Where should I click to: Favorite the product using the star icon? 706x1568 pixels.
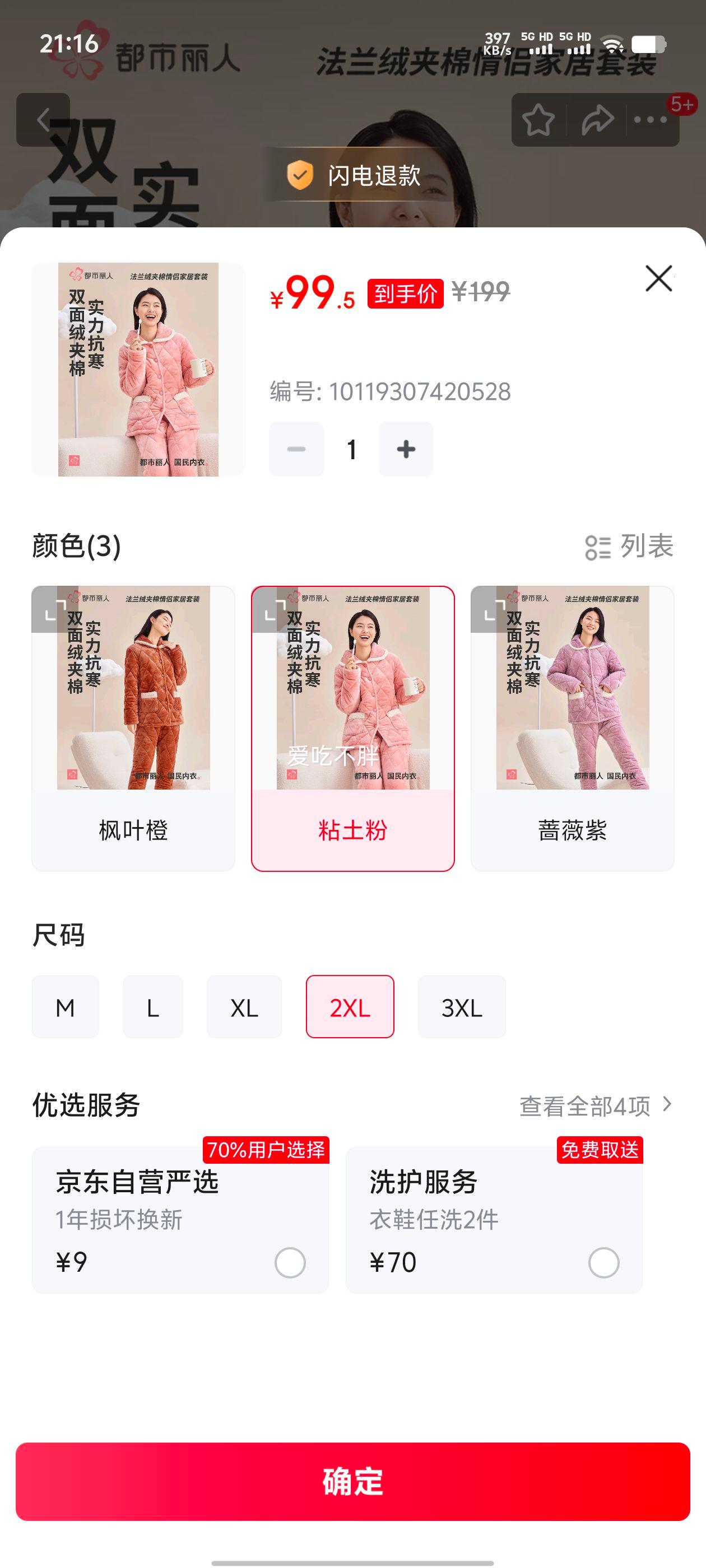(x=540, y=119)
